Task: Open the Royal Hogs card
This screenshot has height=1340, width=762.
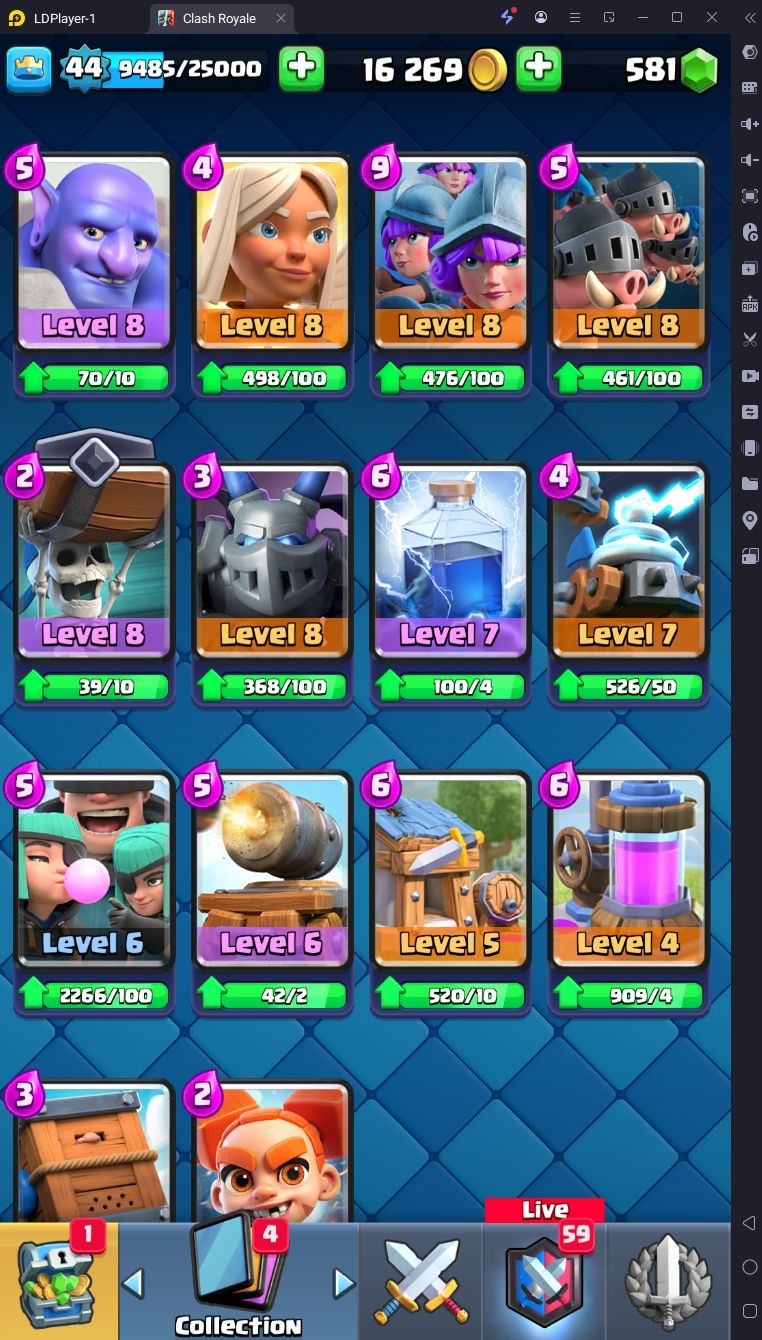Action: [x=628, y=255]
